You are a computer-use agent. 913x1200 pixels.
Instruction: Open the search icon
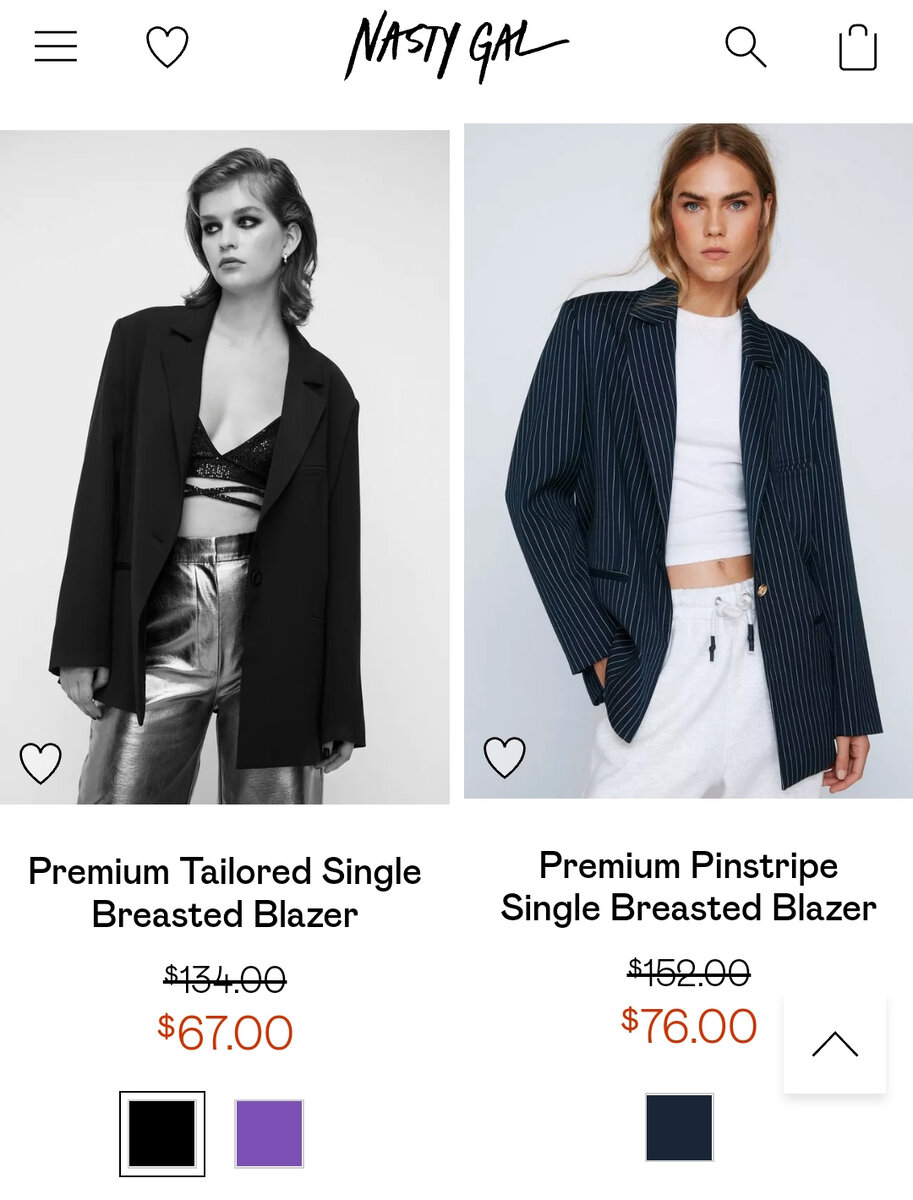pyautogui.click(x=746, y=46)
